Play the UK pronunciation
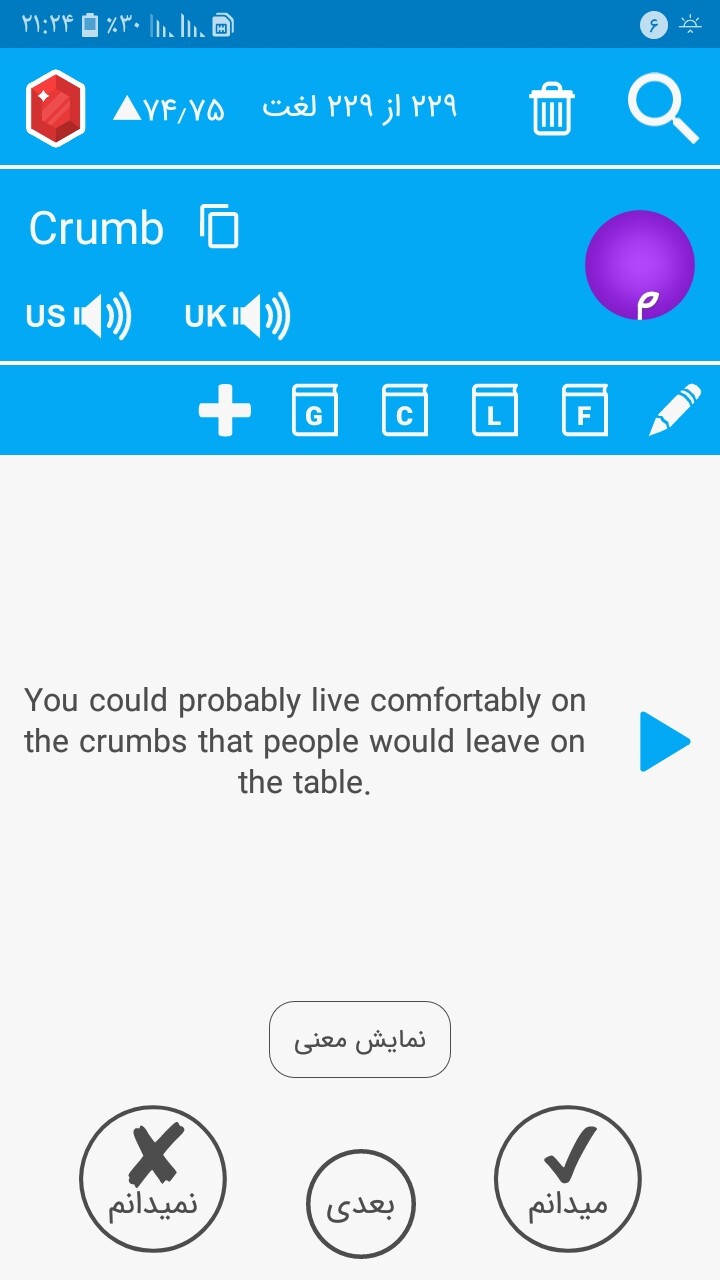The image size is (720, 1280). click(x=238, y=317)
